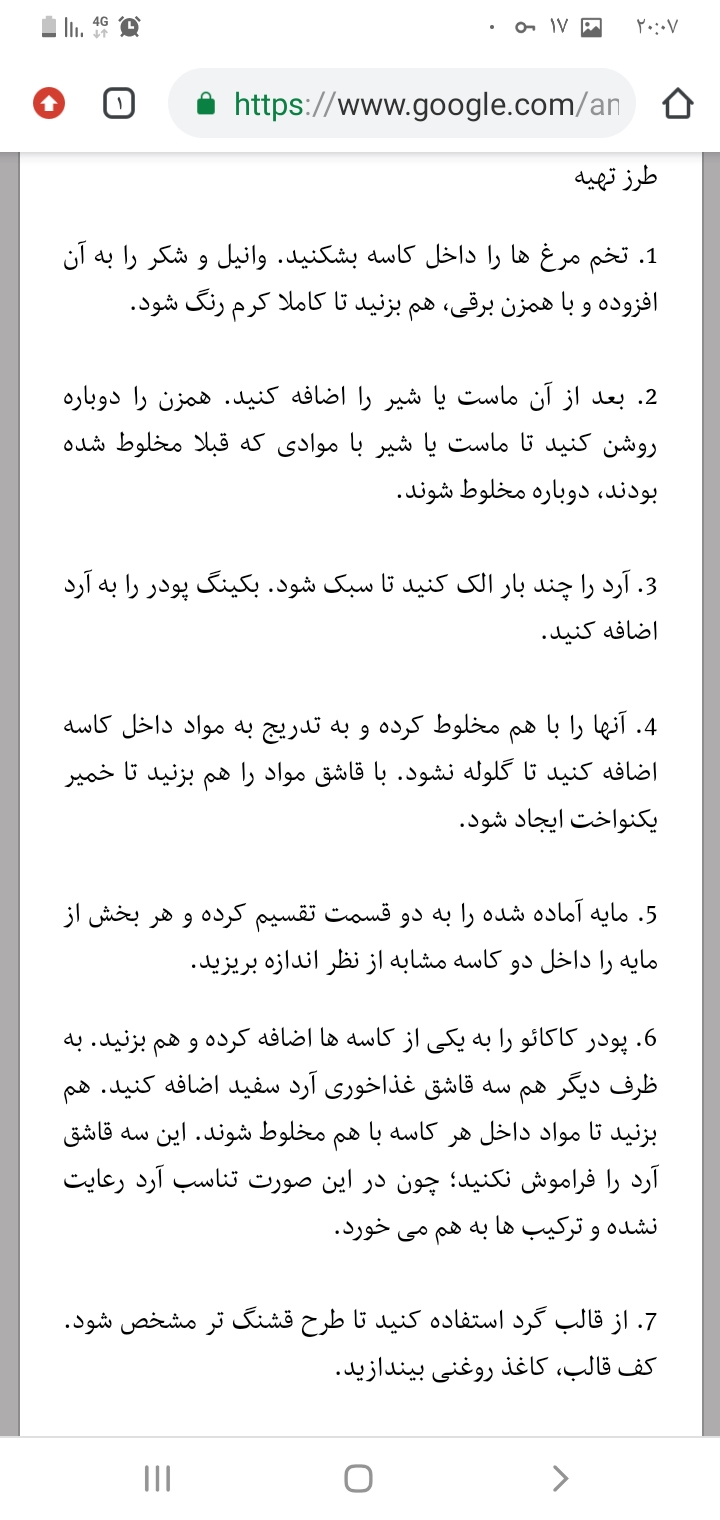Go to the browser home page
This screenshot has width=720, height=1520.
click(x=677, y=103)
